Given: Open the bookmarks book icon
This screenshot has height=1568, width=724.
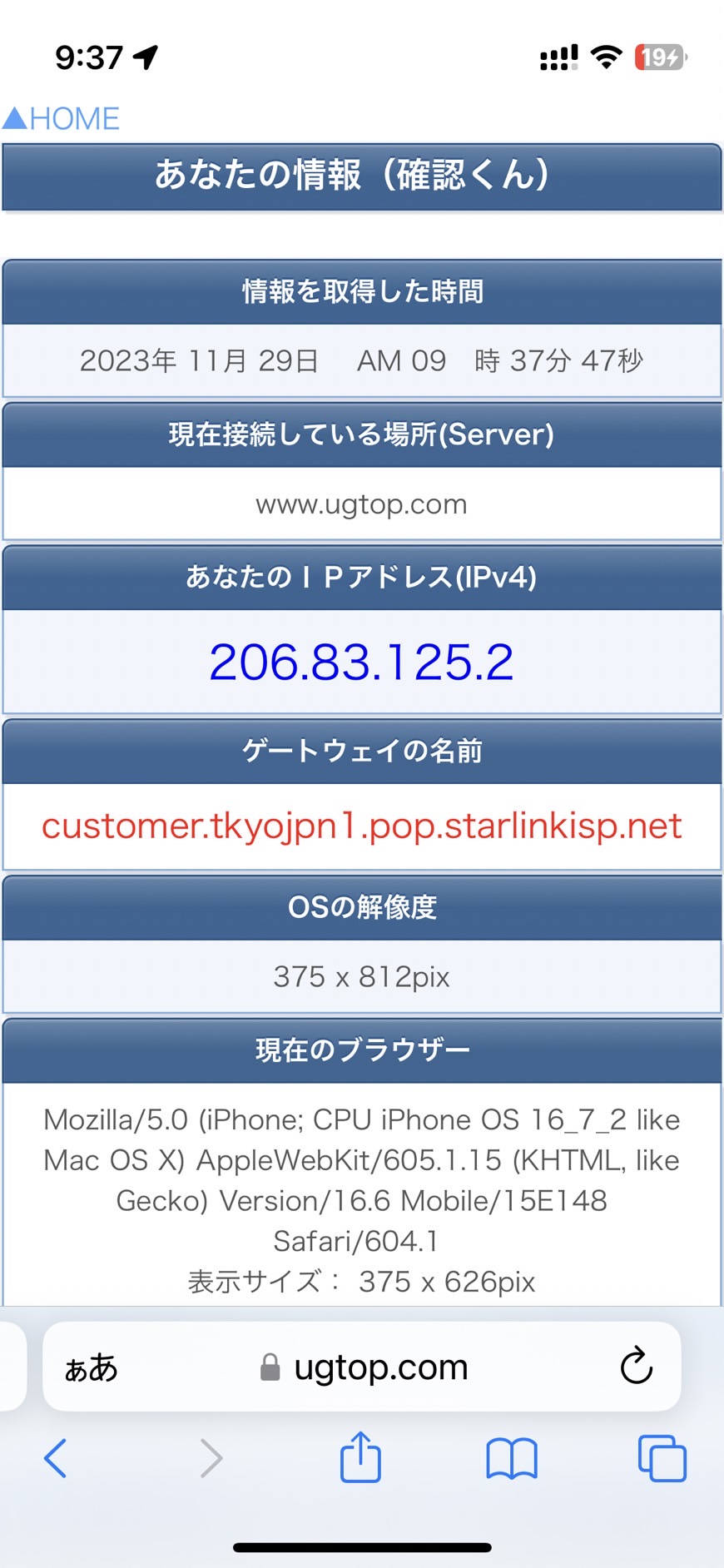Looking at the screenshot, I should point(512,1458).
